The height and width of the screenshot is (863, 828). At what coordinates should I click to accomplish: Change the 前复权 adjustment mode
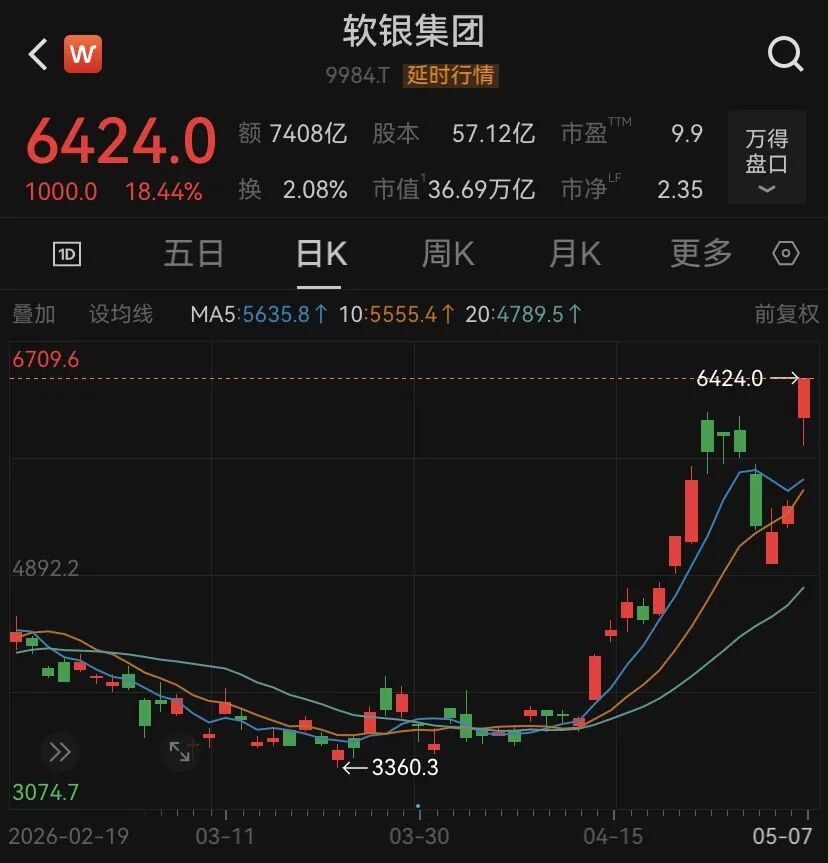click(787, 314)
